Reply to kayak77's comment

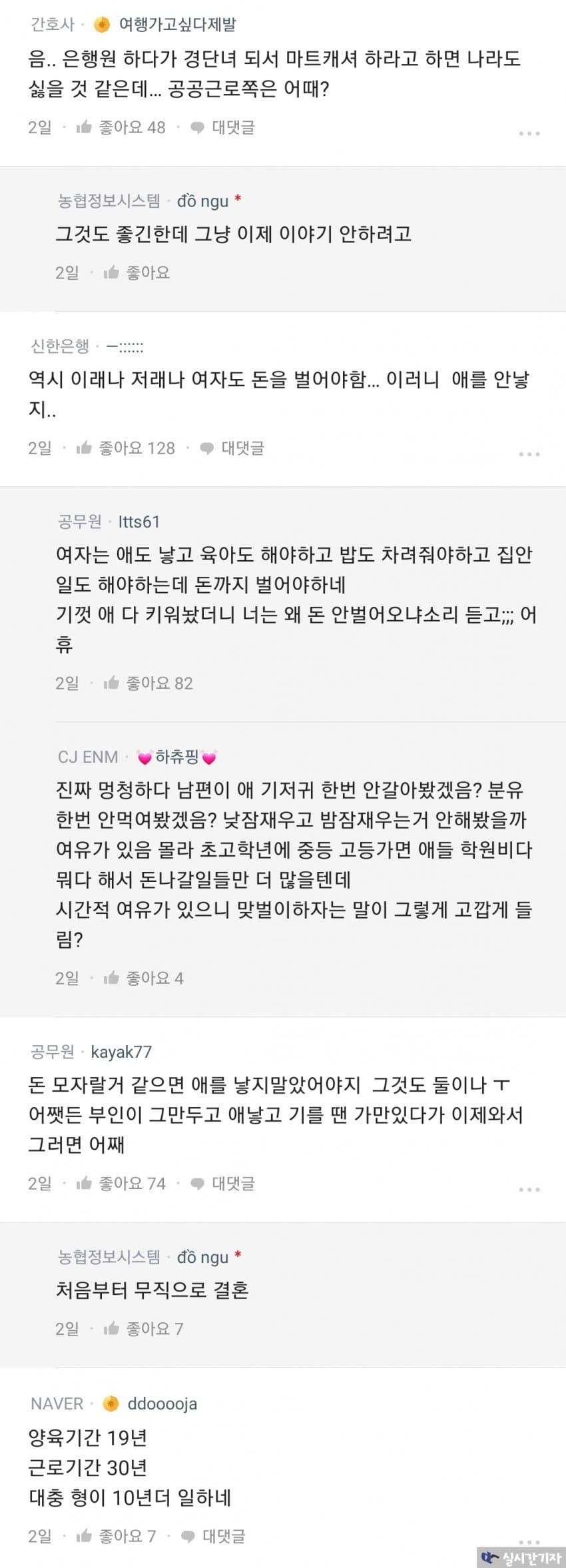pos(222,1183)
